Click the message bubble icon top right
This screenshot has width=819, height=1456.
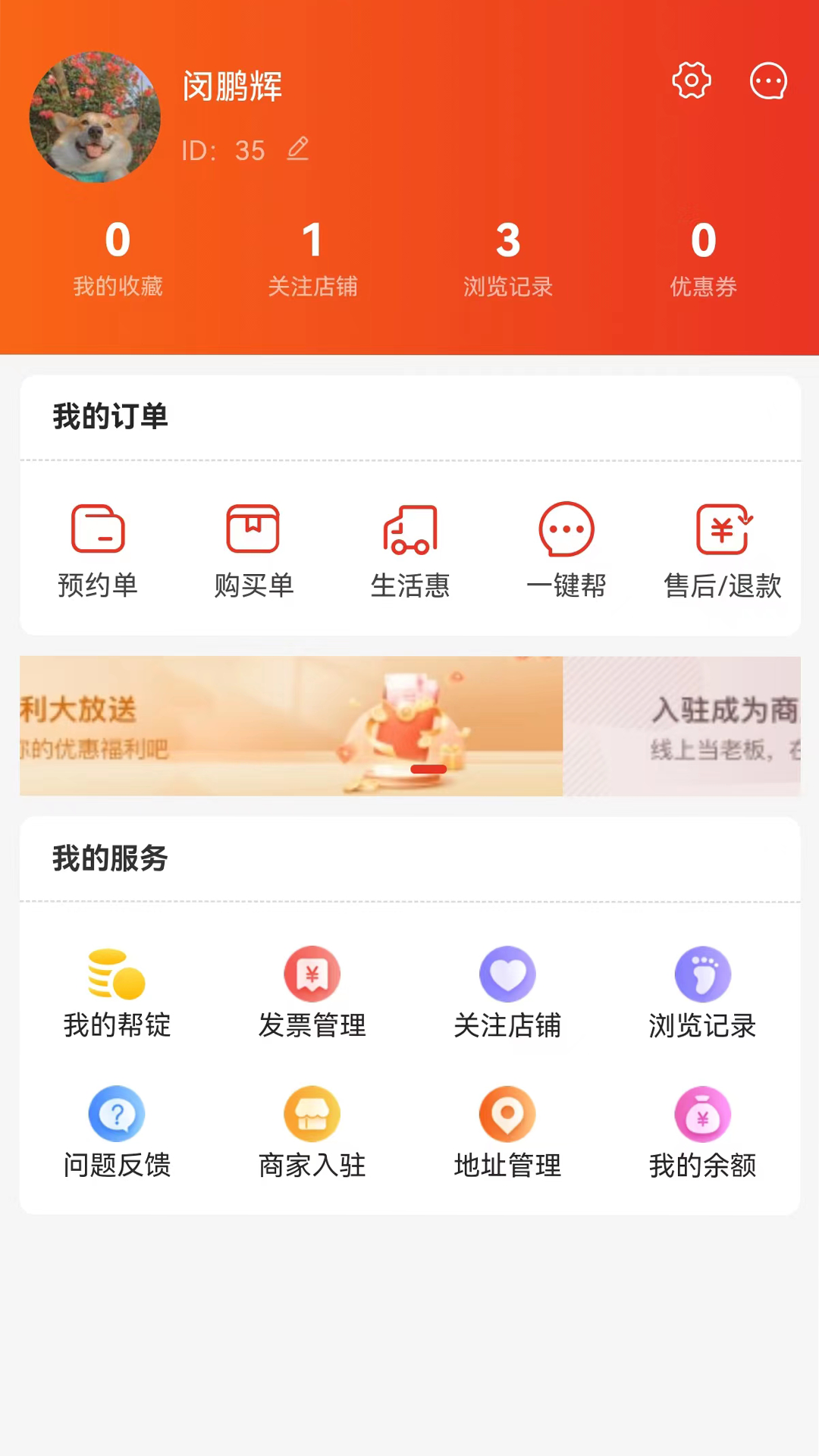(x=768, y=81)
